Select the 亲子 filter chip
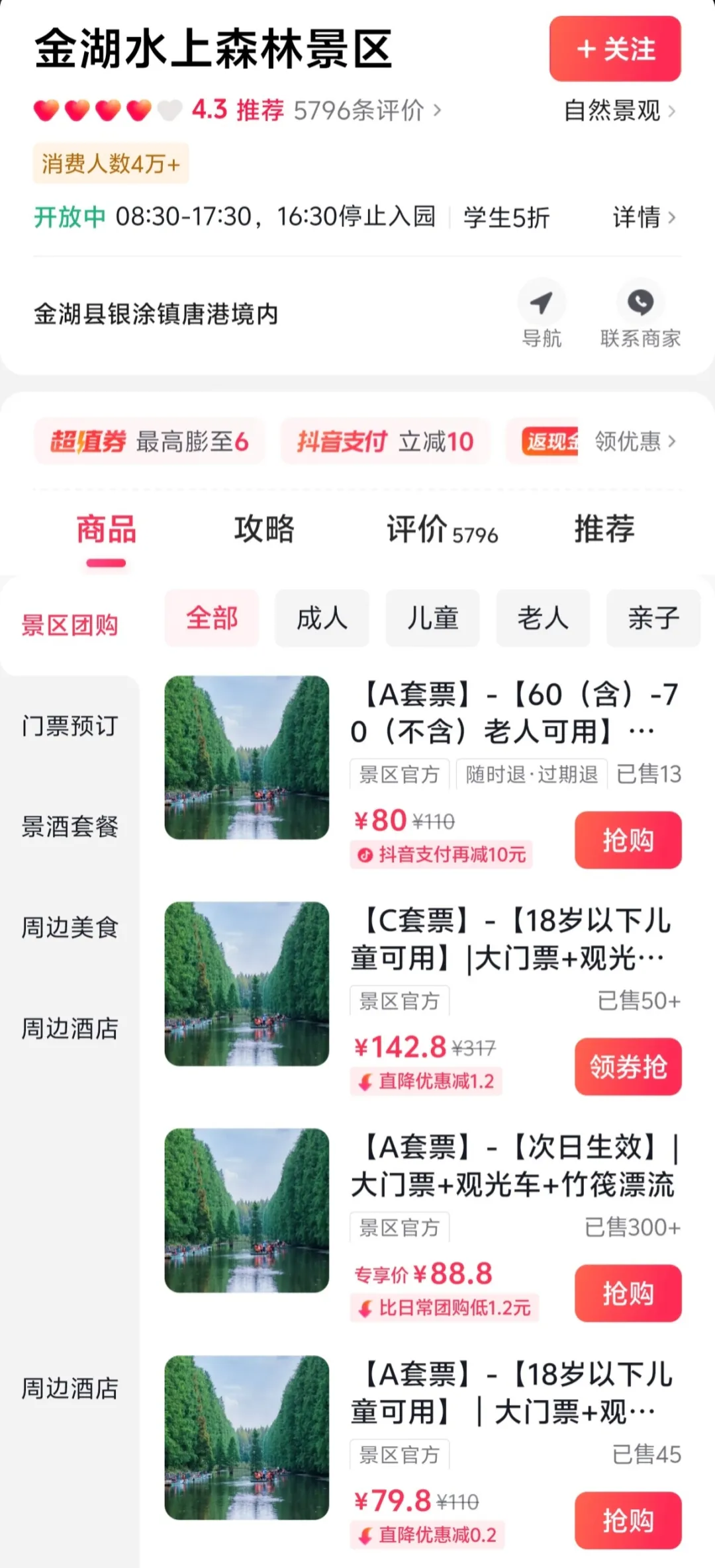715x1568 pixels. pos(653,618)
